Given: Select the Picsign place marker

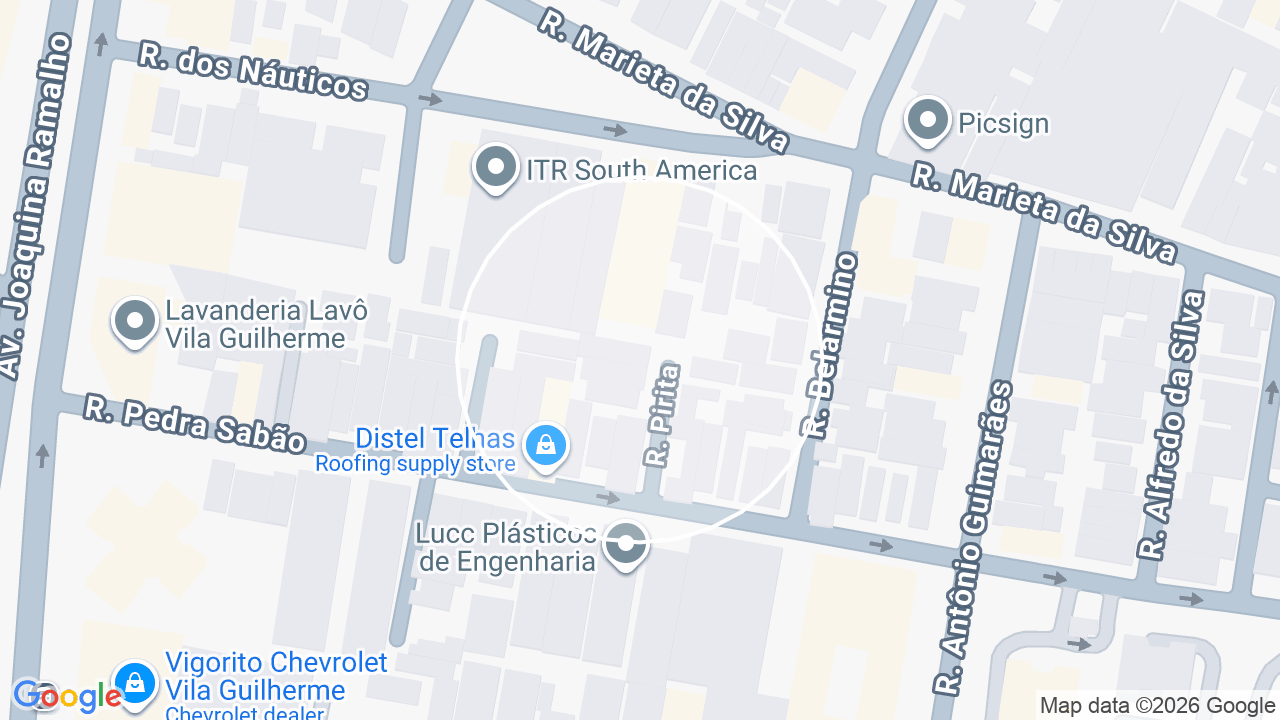Looking at the screenshot, I should pos(928,121).
